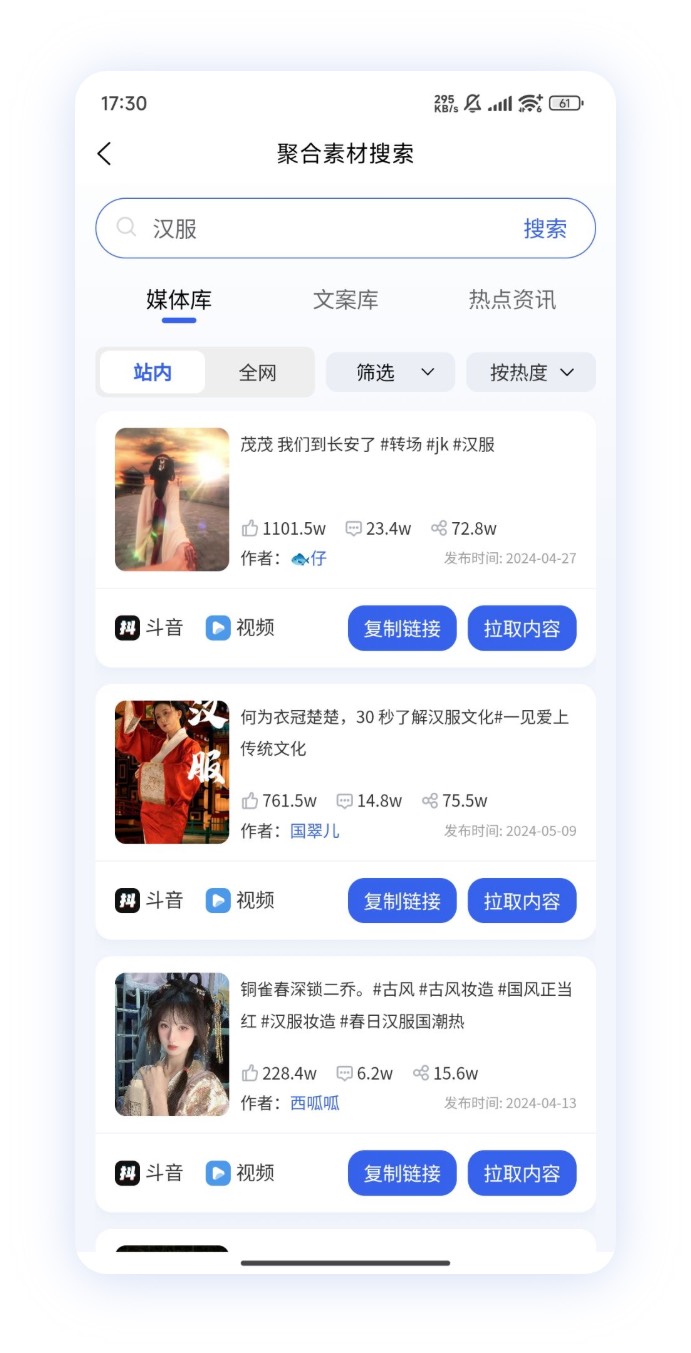Open the 铜雀春深锁二乔 video thumbnail

click(x=172, y=1044)
